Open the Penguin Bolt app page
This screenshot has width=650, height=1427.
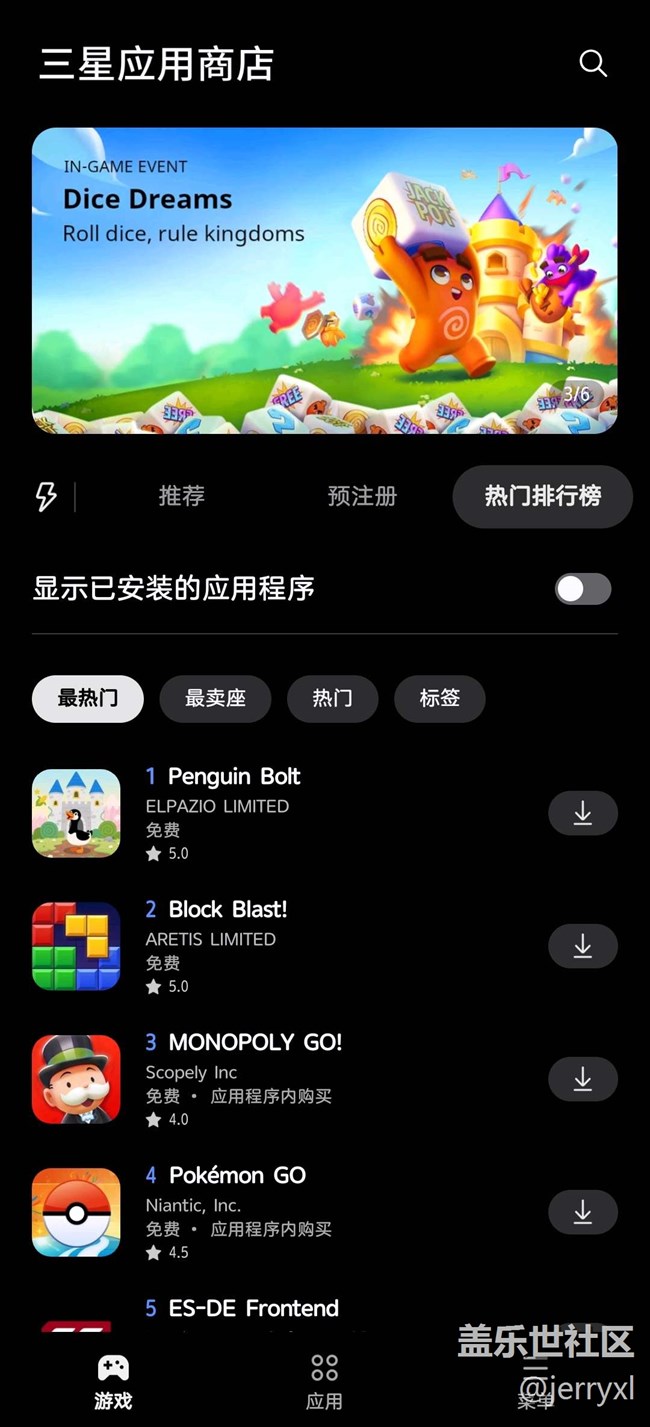(234, 777)
